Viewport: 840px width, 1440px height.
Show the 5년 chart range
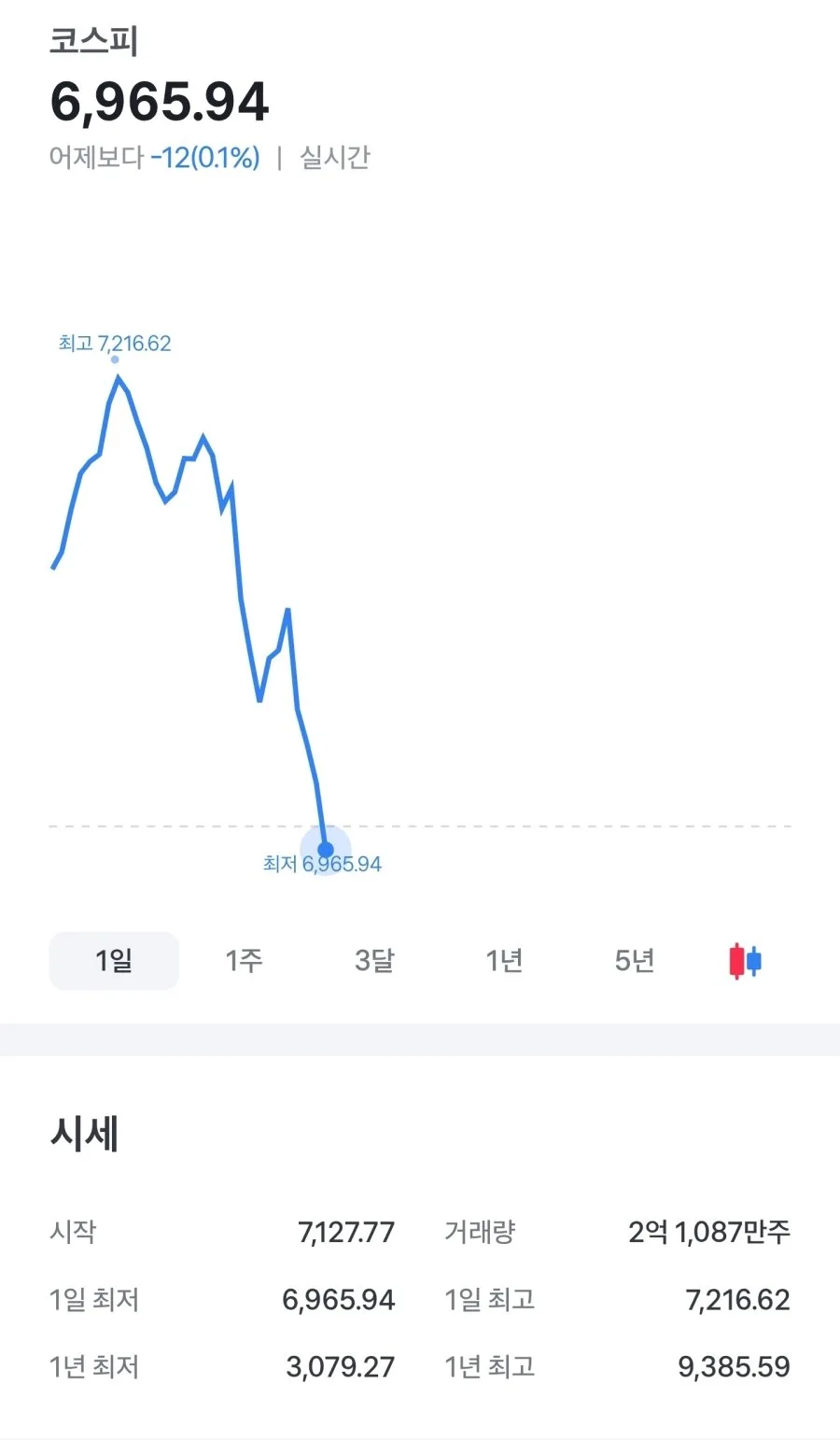point(635,960)
